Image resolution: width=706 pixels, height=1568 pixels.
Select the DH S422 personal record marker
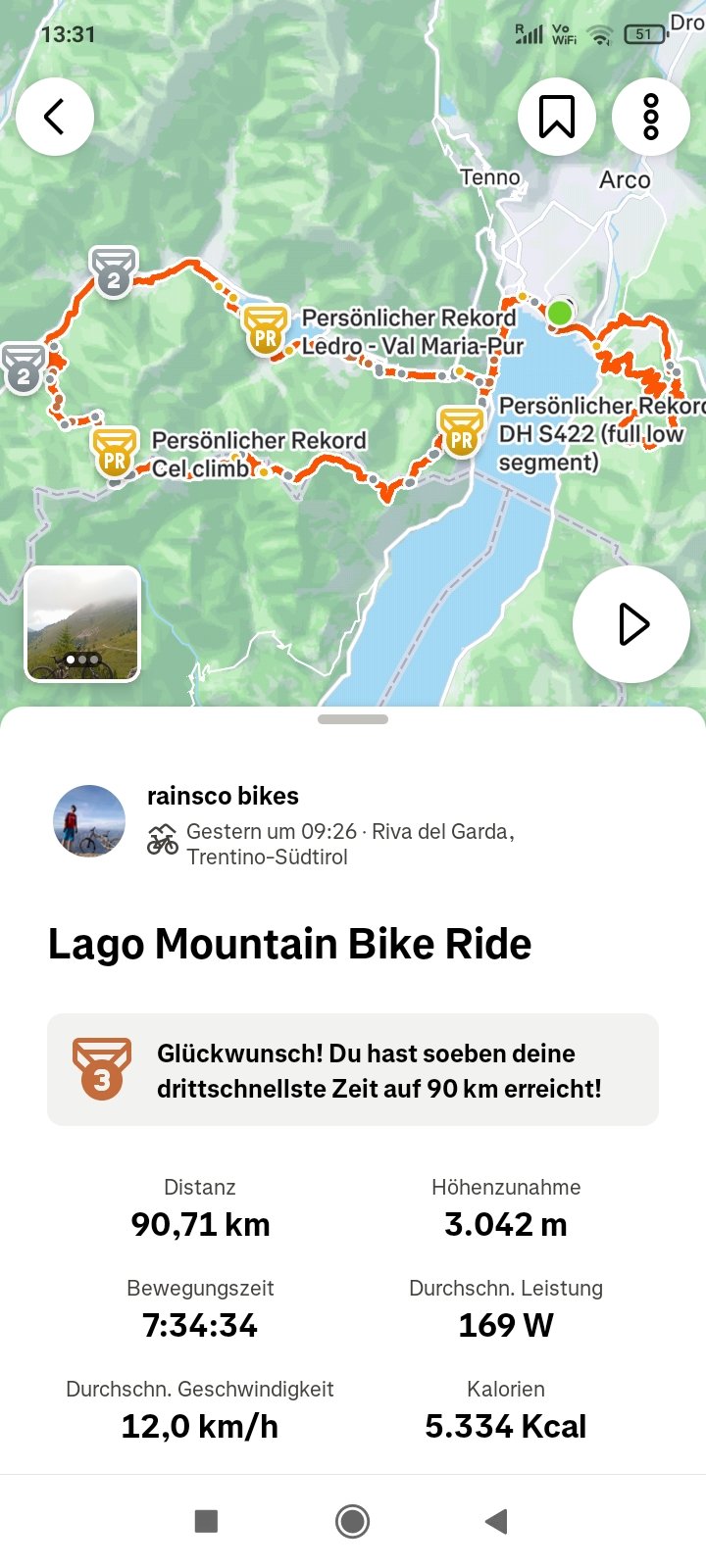click(x=461, y=431)
